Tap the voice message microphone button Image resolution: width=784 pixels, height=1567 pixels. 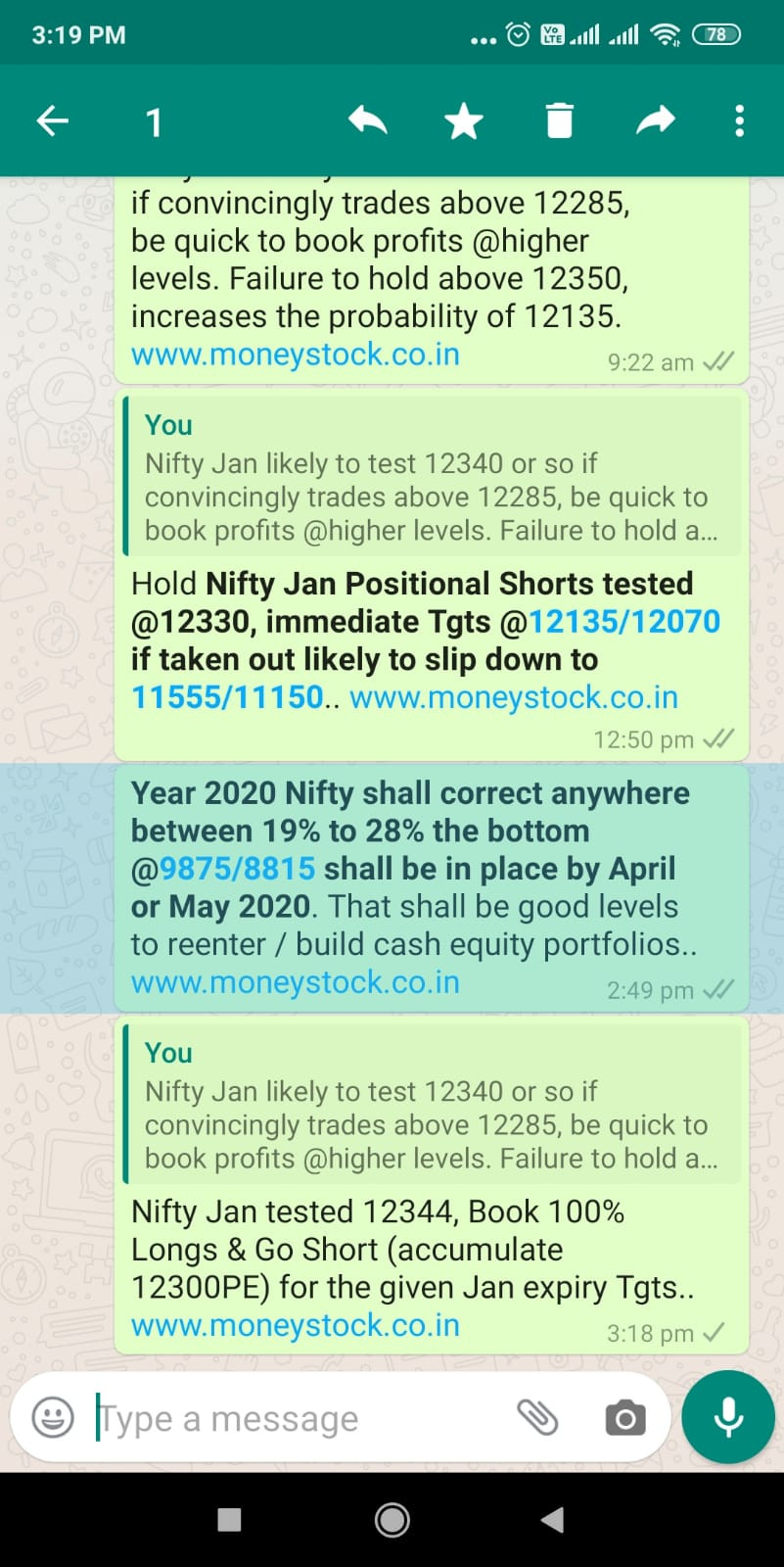[x=728, y=1417]
